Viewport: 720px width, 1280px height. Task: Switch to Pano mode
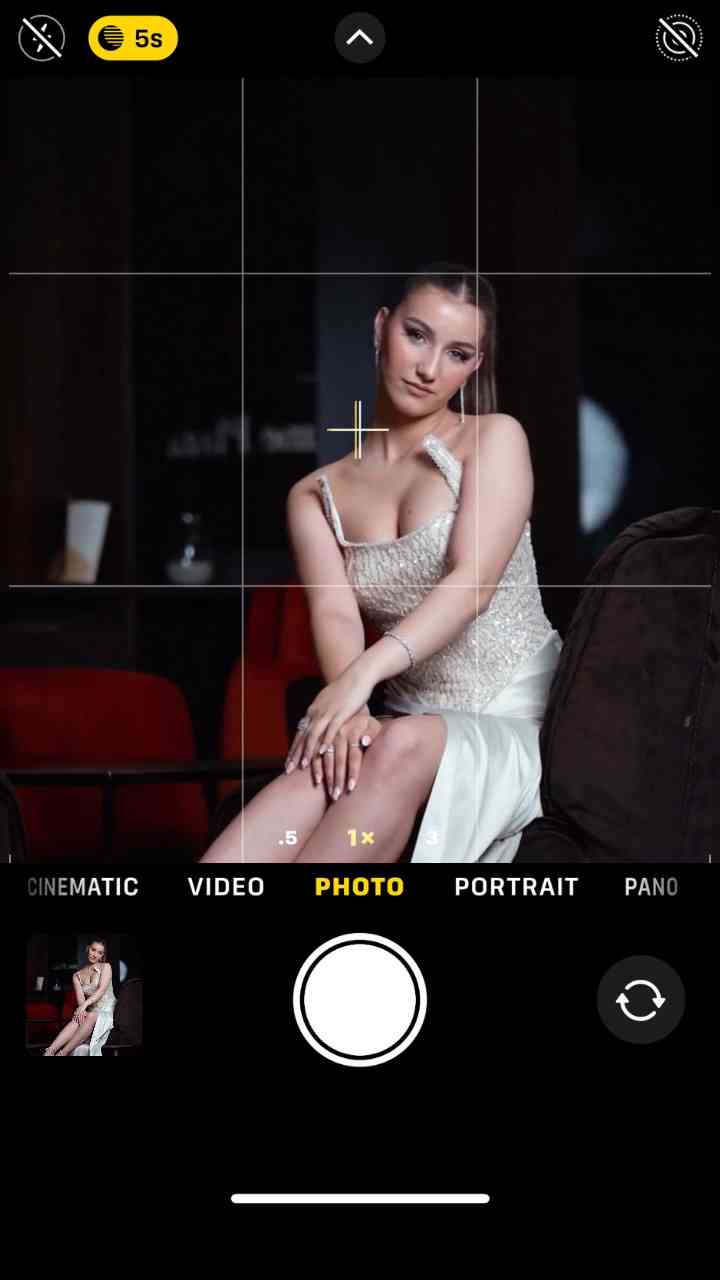tap(650, 887)
